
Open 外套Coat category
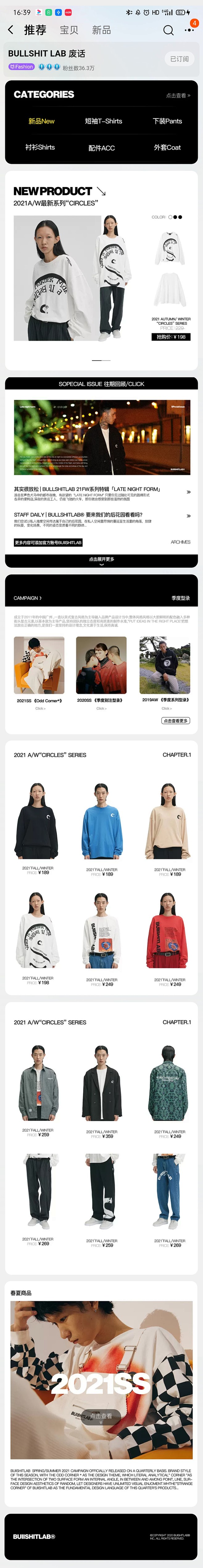167,147
